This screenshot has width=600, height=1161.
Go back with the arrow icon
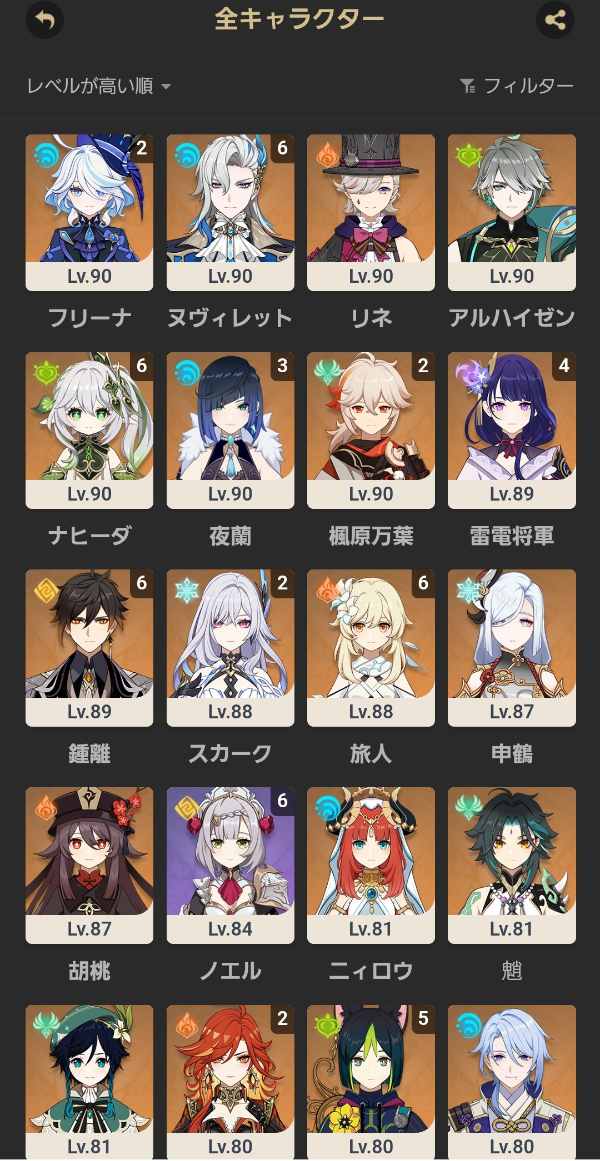click(x=44, y=19)
